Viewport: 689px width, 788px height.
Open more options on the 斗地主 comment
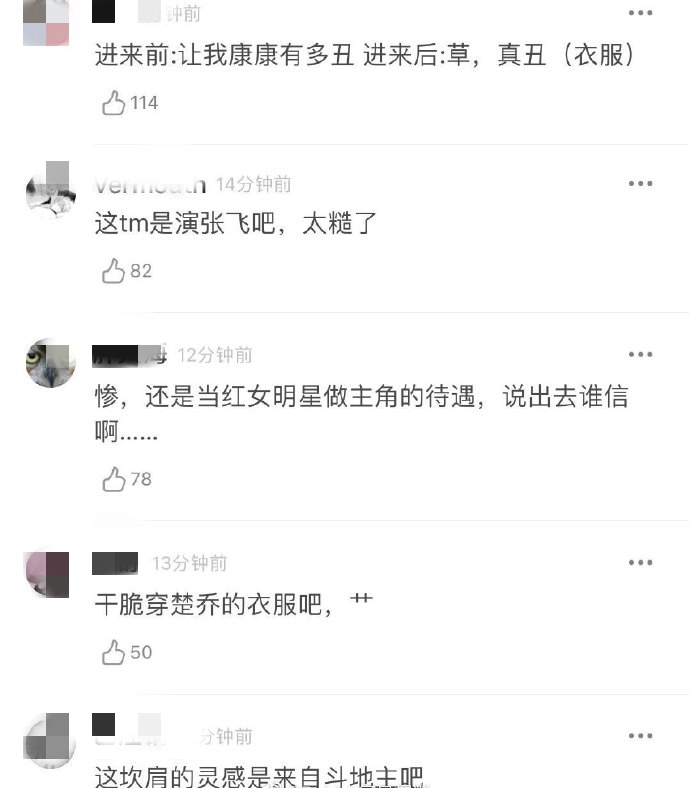click(640, 736)
